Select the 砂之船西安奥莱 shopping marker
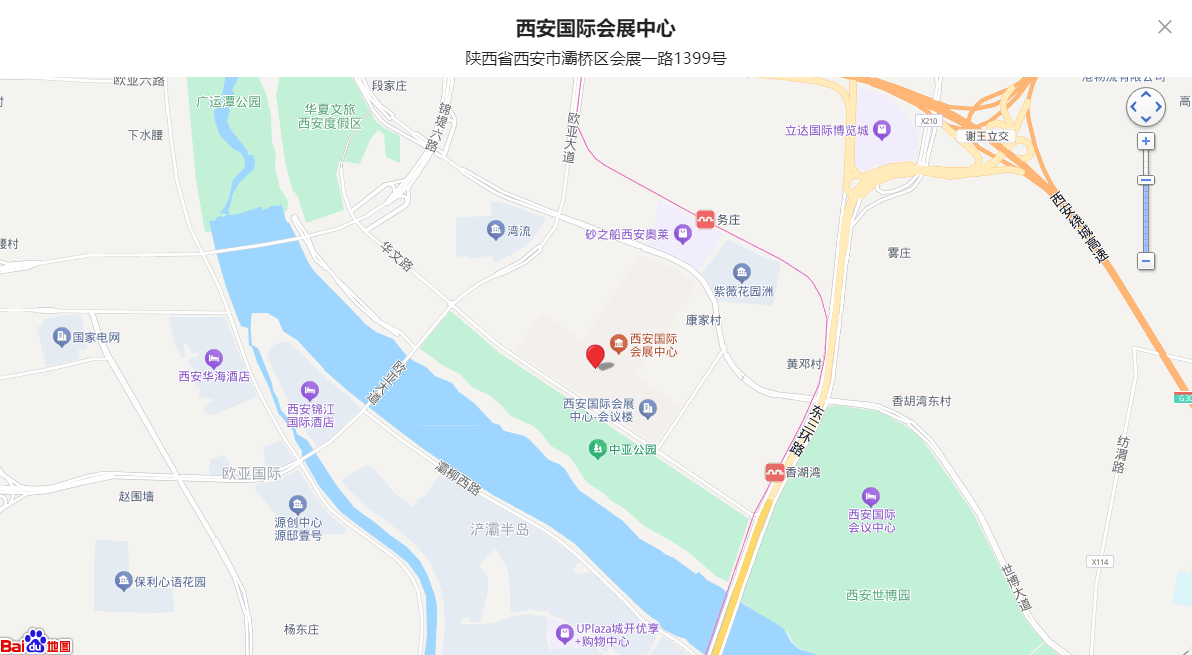This screenshot has height=655, width=1192. click(683, 235)
